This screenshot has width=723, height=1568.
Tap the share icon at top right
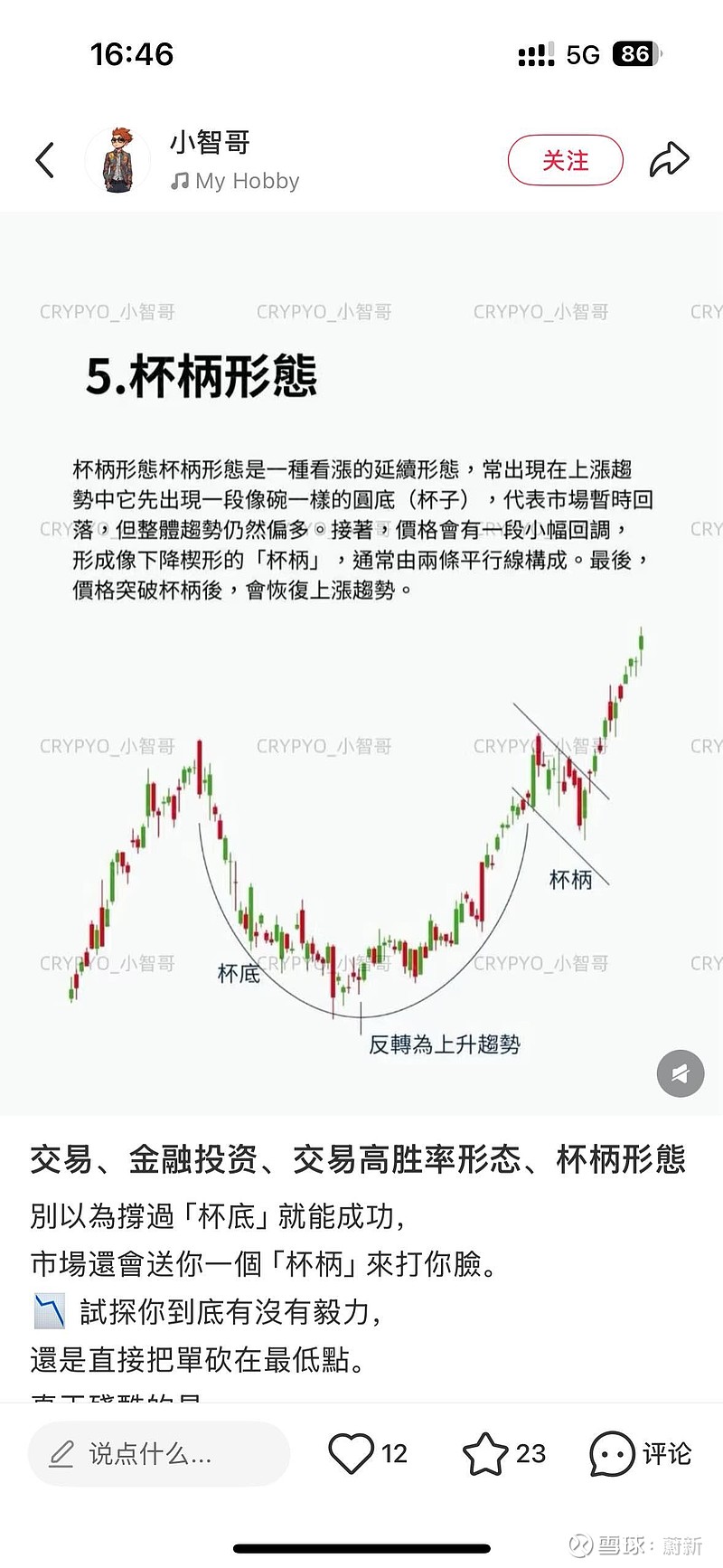tap(670, 157)
